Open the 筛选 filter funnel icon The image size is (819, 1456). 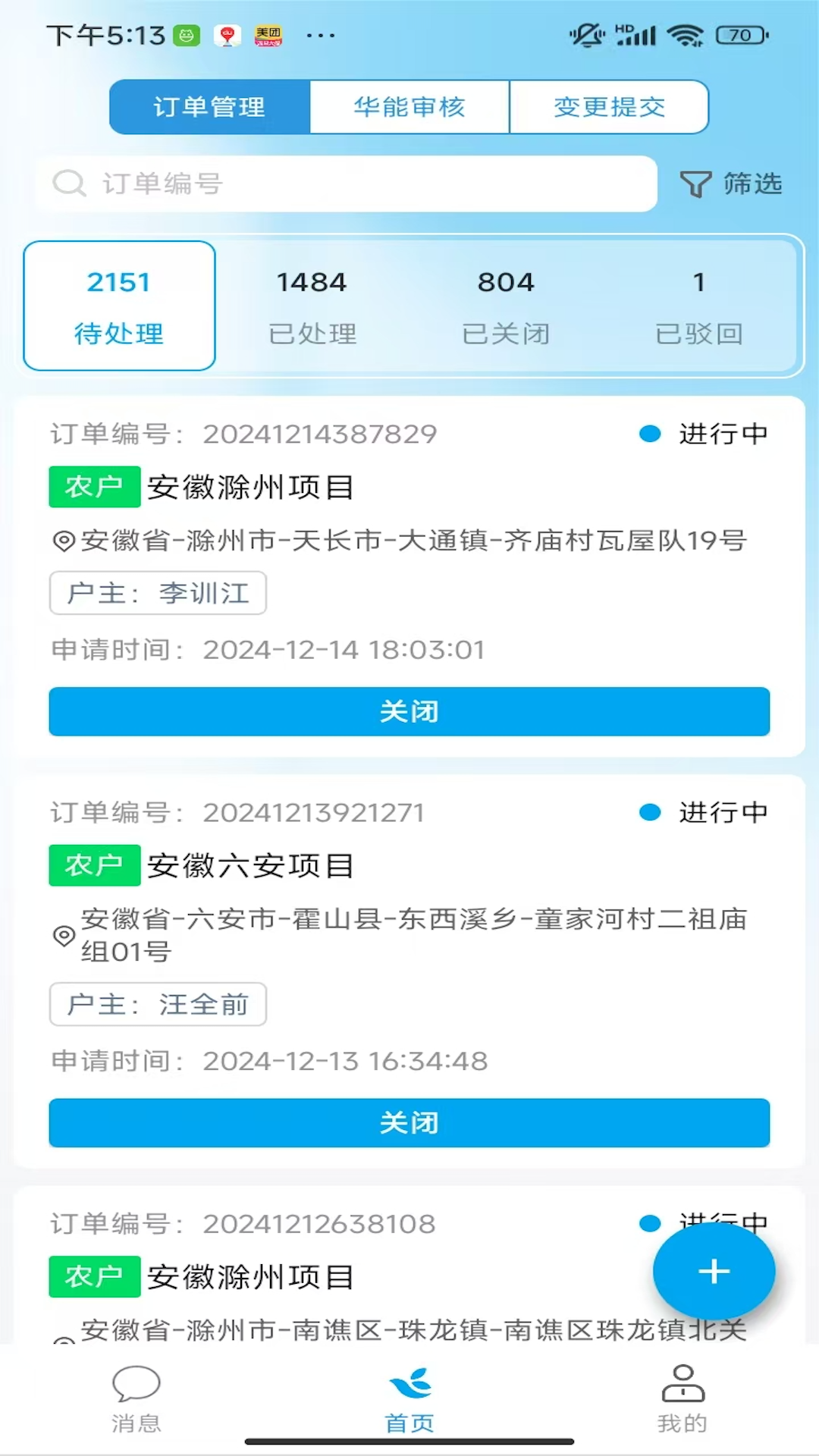[695, 184]
